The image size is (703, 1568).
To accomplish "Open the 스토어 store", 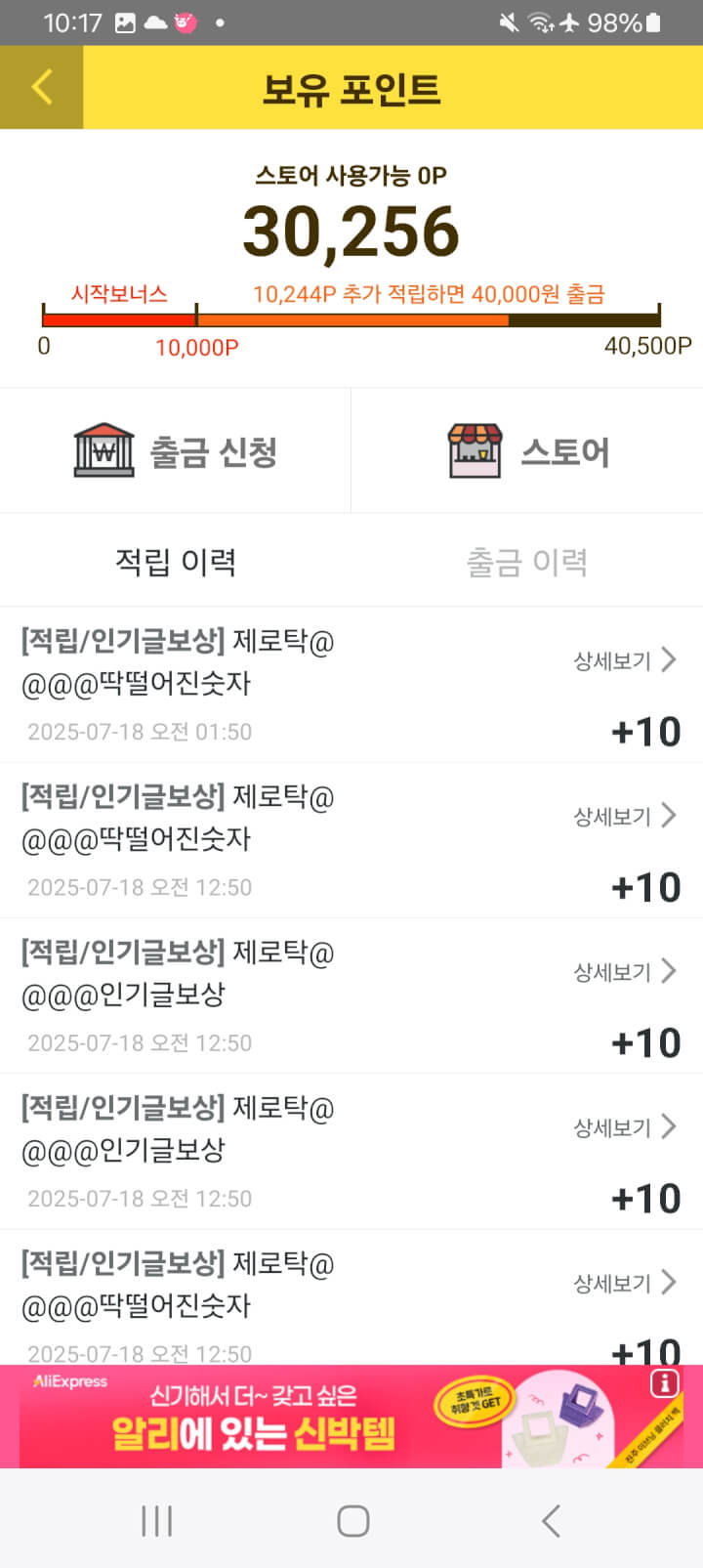I will coord(527,450).
